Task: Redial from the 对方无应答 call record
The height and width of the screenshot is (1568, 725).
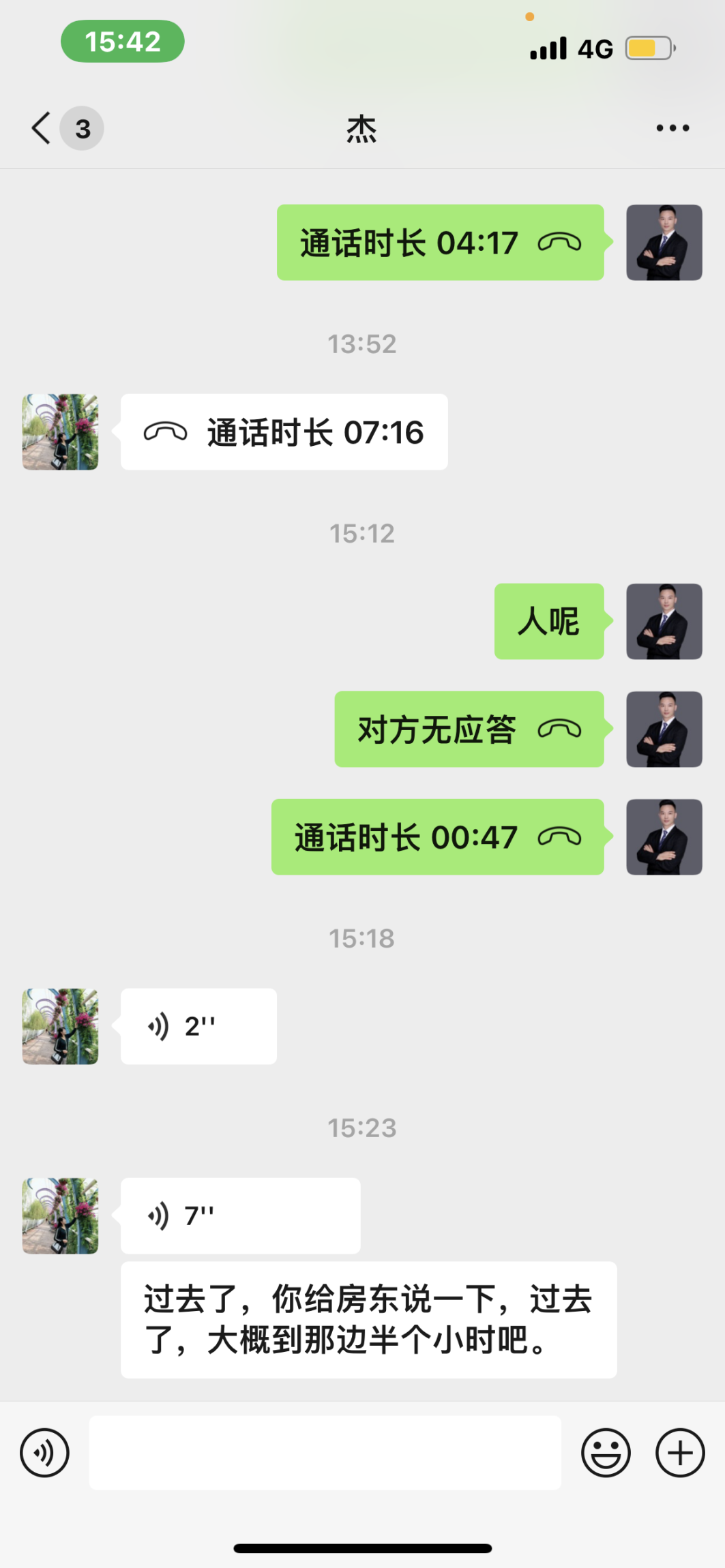Action: [x=469, y=729]
